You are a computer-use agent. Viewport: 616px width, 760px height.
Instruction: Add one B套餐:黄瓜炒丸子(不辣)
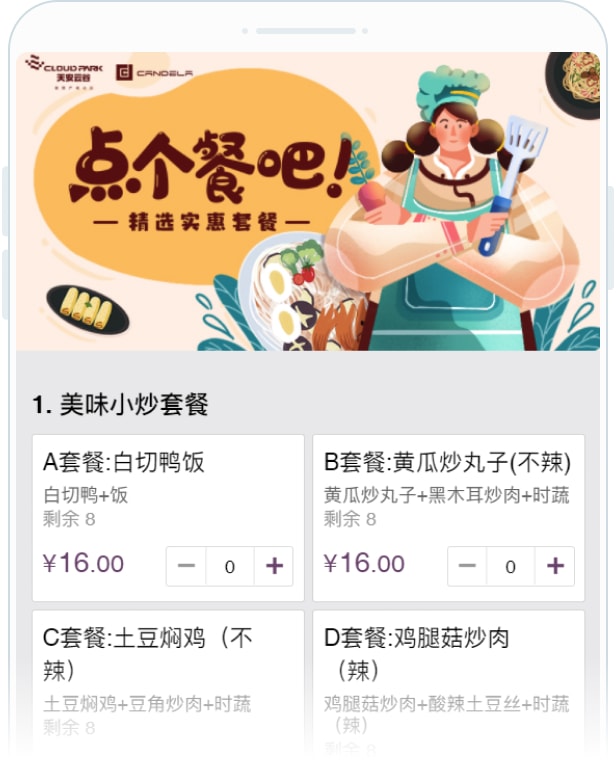(555, 566)
